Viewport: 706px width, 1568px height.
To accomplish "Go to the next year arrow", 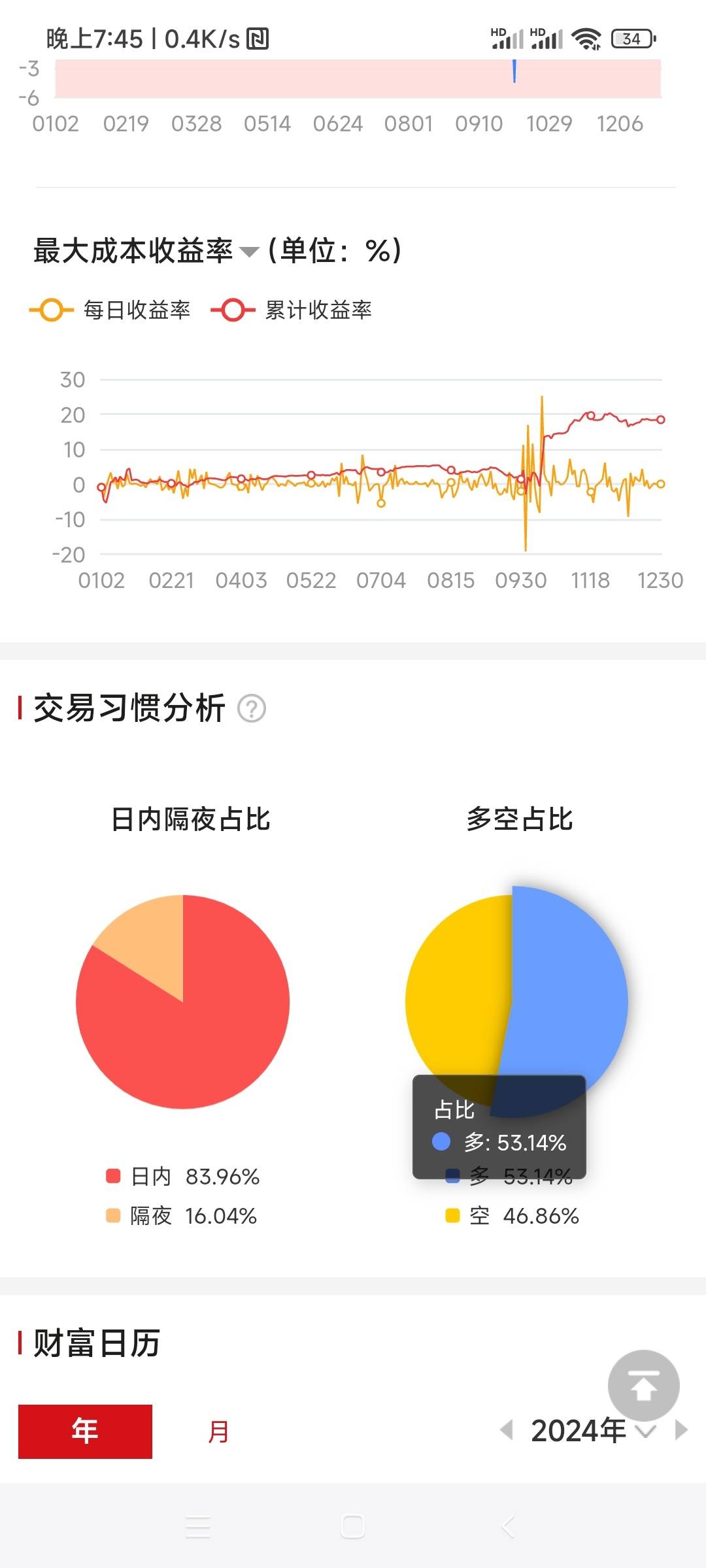I will click(x=681, y=1430).
